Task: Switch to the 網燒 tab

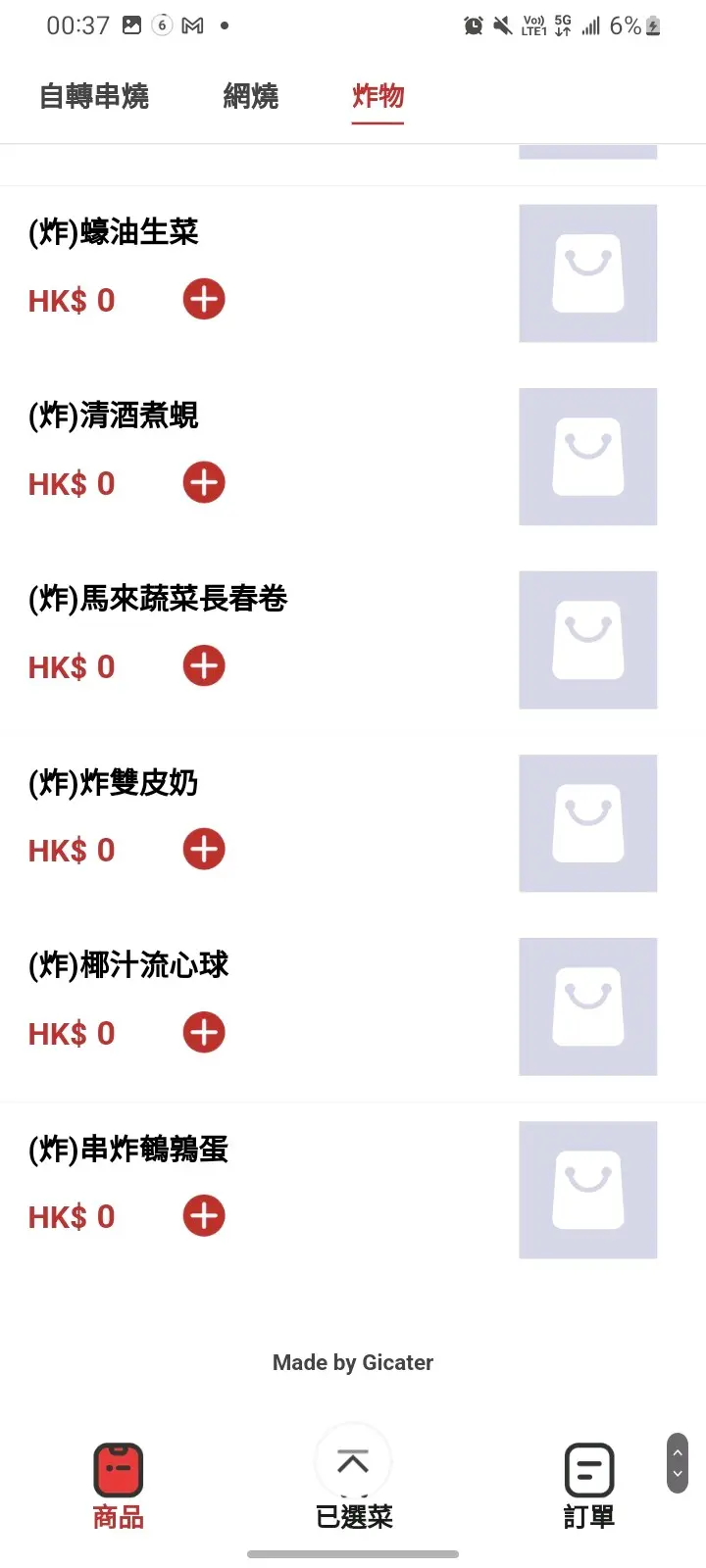Action: 251,96
